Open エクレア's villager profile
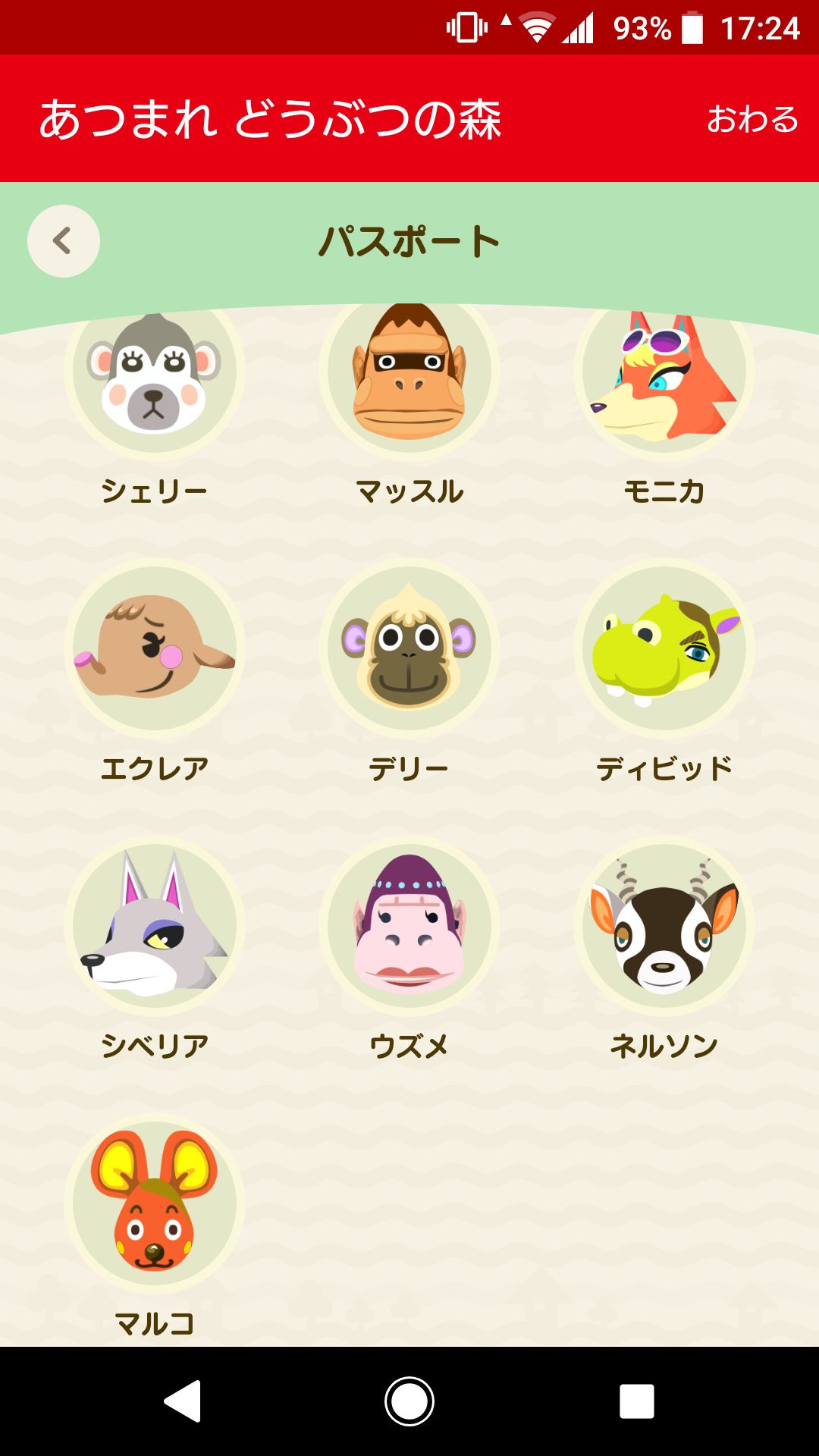This screenshot has height=1456, width=819. coord(155,649)
